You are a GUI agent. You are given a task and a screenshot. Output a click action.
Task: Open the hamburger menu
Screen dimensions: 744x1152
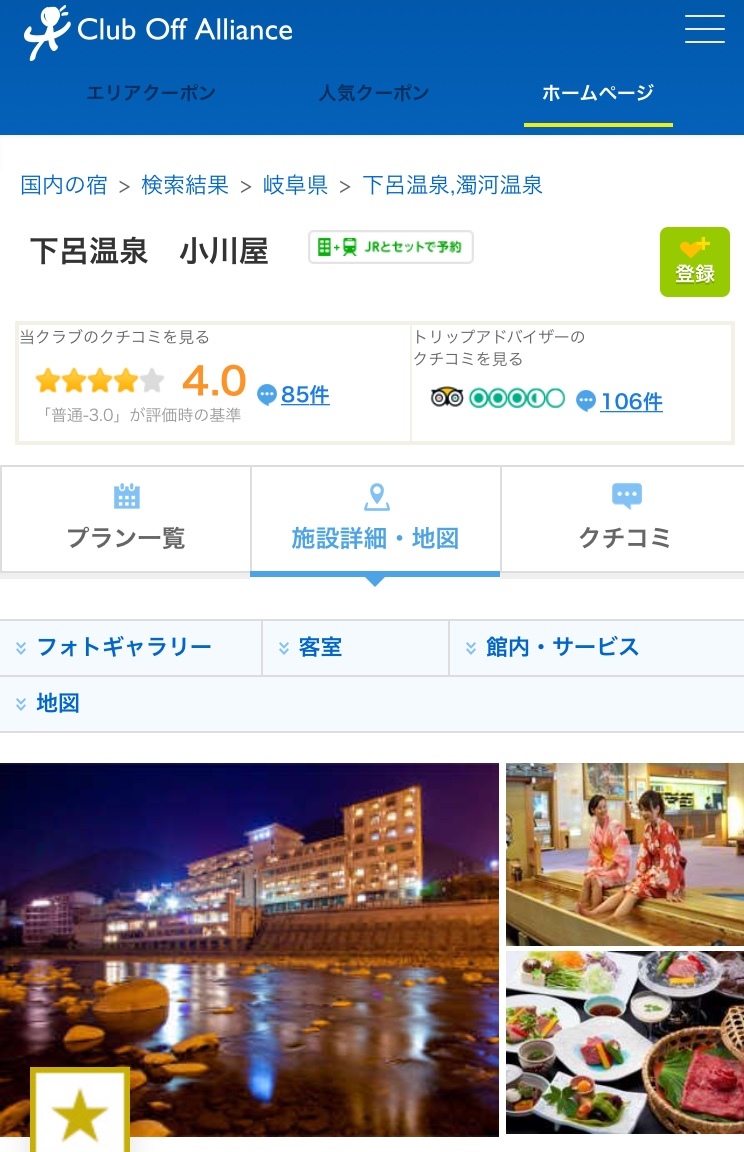pyautogui.click(x=704, y=29)
